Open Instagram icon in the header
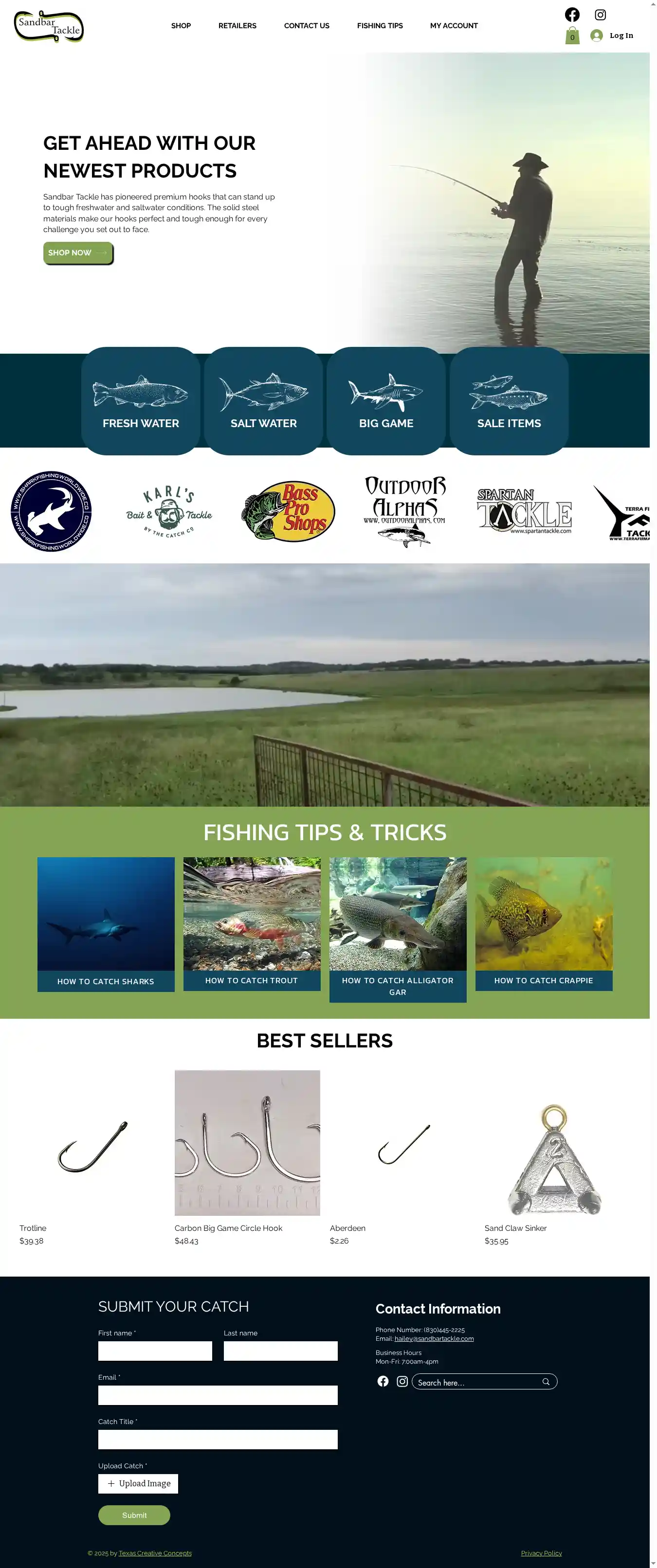The width and height of the screenshot is (657, 1568). tap(600, 15)
